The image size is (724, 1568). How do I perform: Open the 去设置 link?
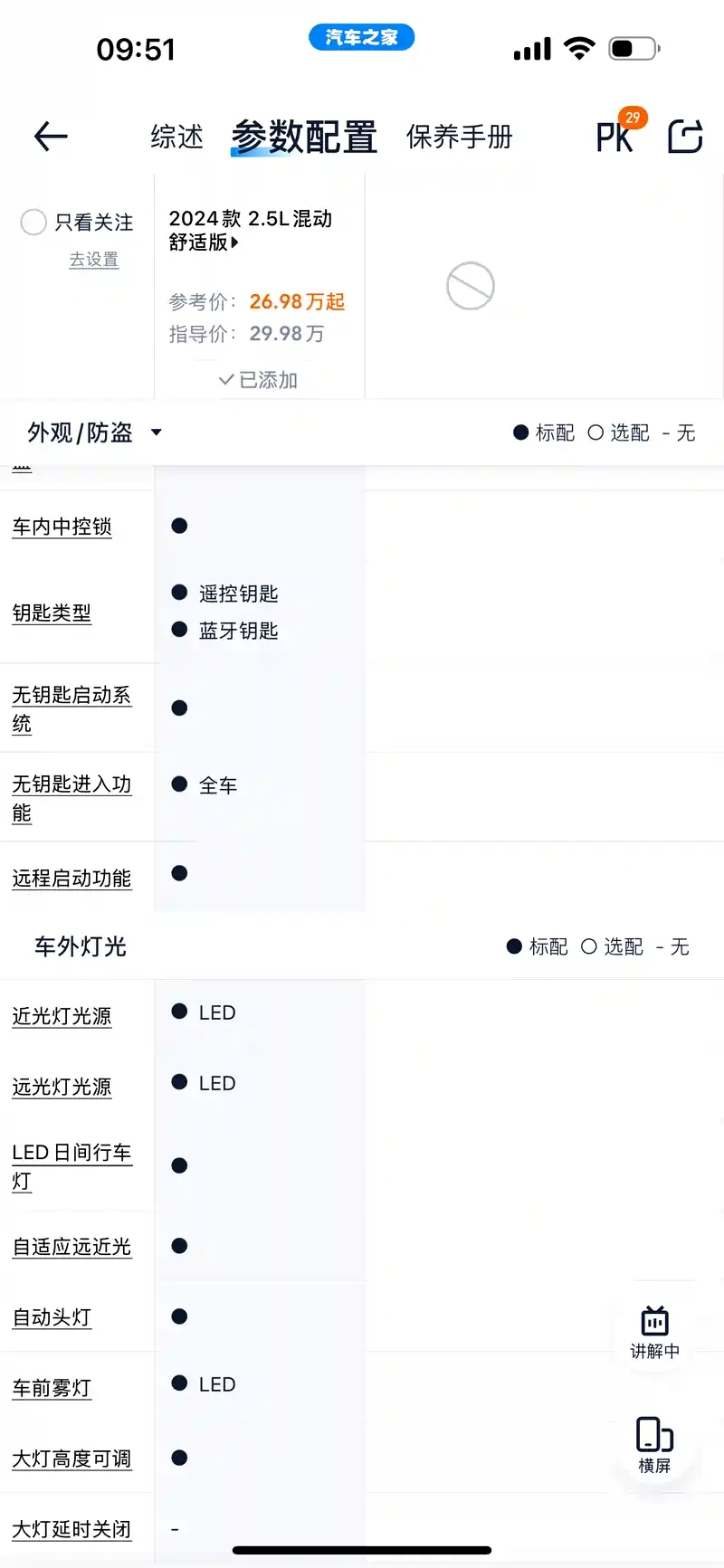(x=94, y=260)
